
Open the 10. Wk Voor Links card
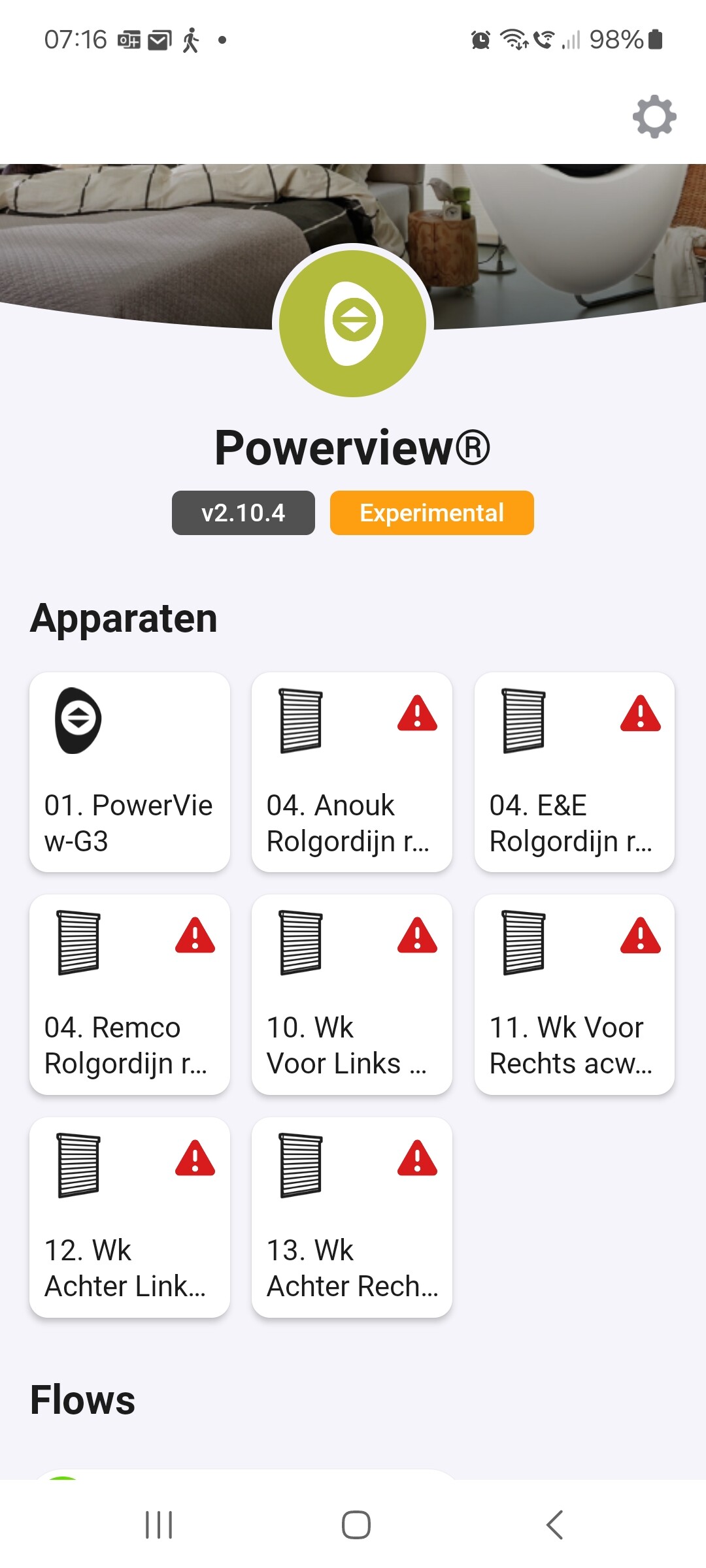coord(352,994)
